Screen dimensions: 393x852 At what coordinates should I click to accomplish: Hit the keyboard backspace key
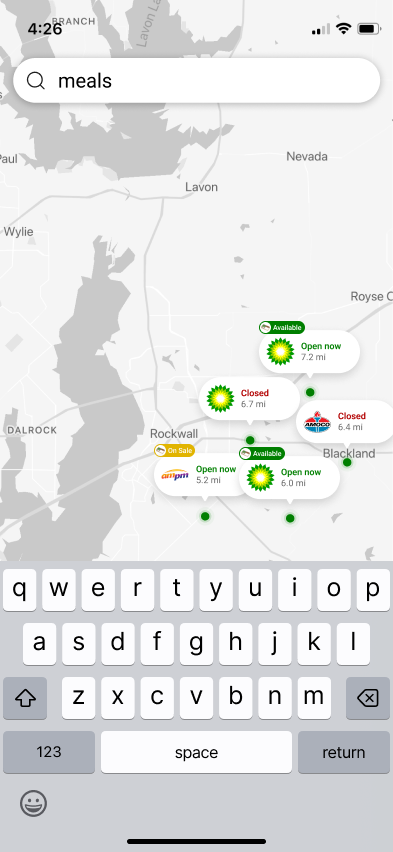[368, 698]
